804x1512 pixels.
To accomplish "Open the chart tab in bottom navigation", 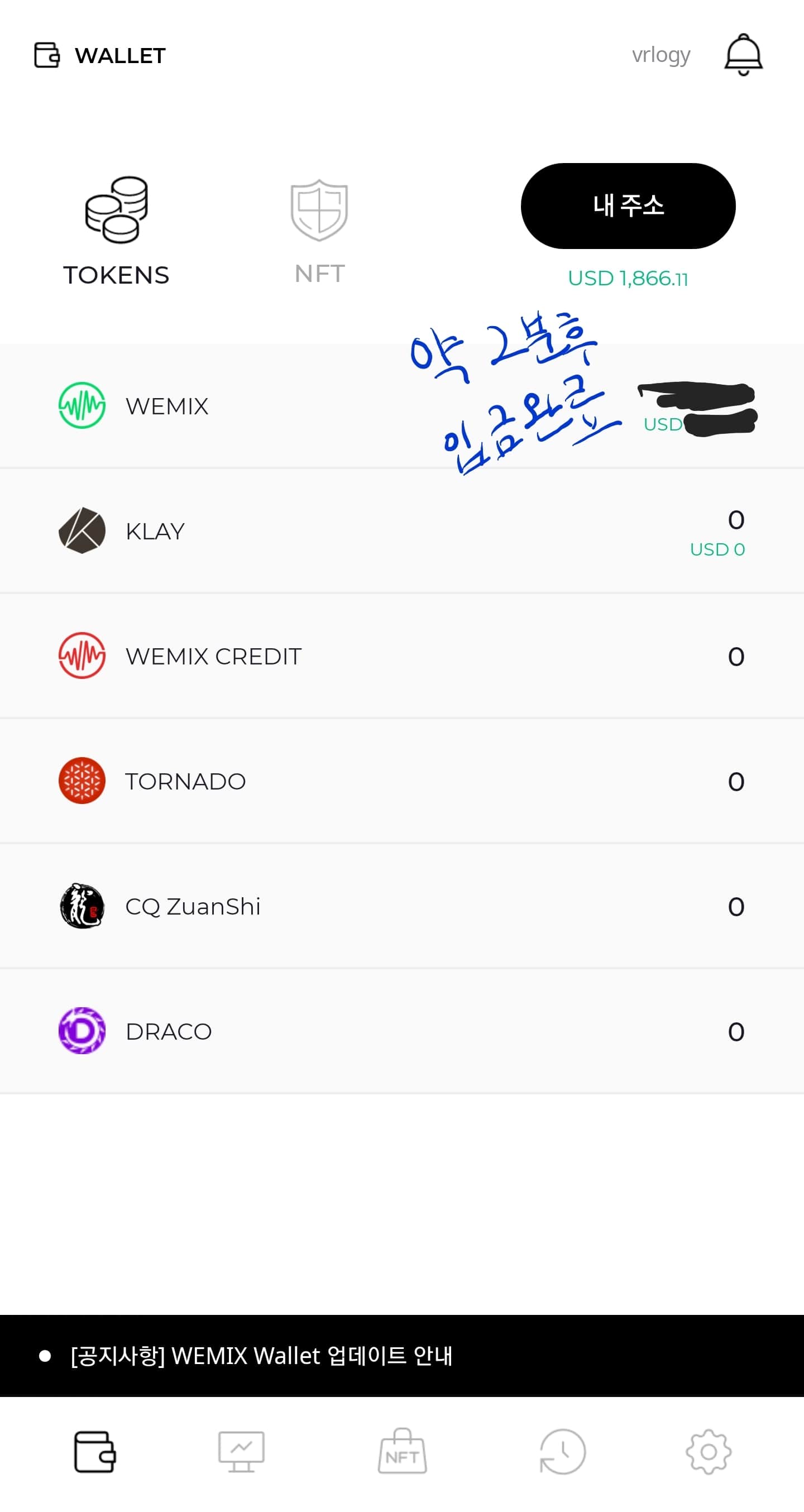I will 241,1452.
